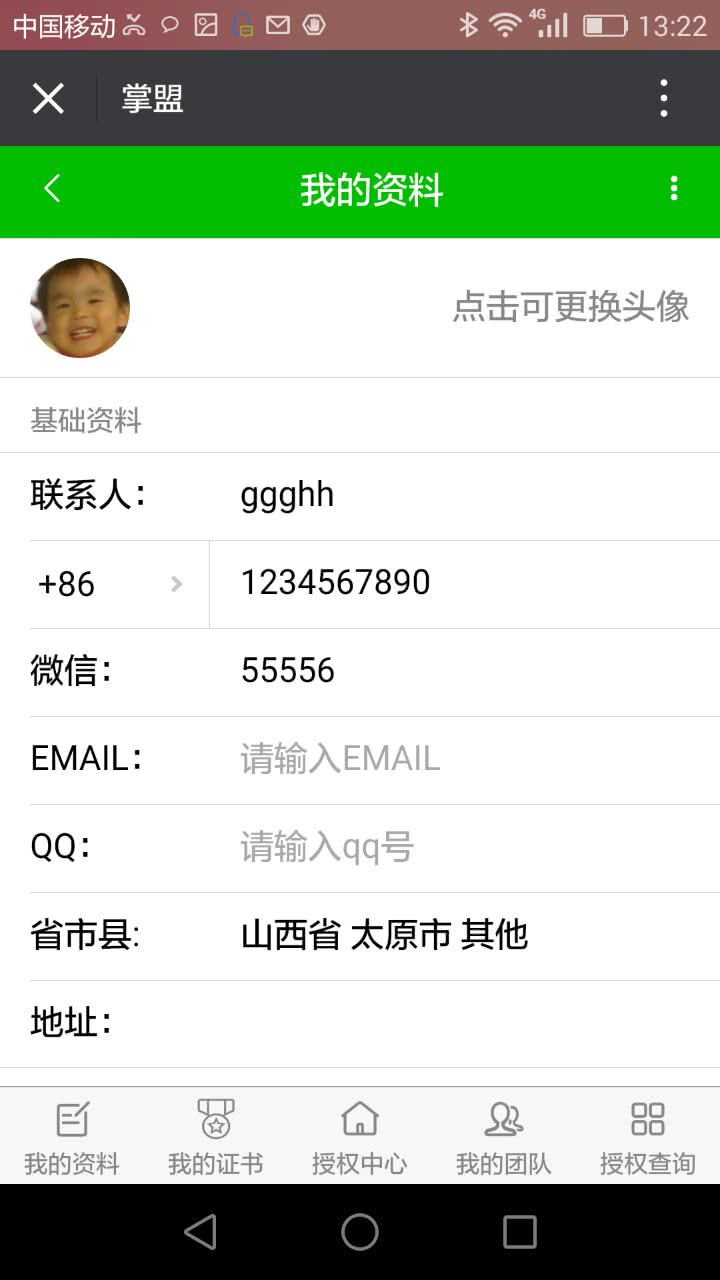
Task: Edit the 微信 field
Action: (x=470, y=672)
